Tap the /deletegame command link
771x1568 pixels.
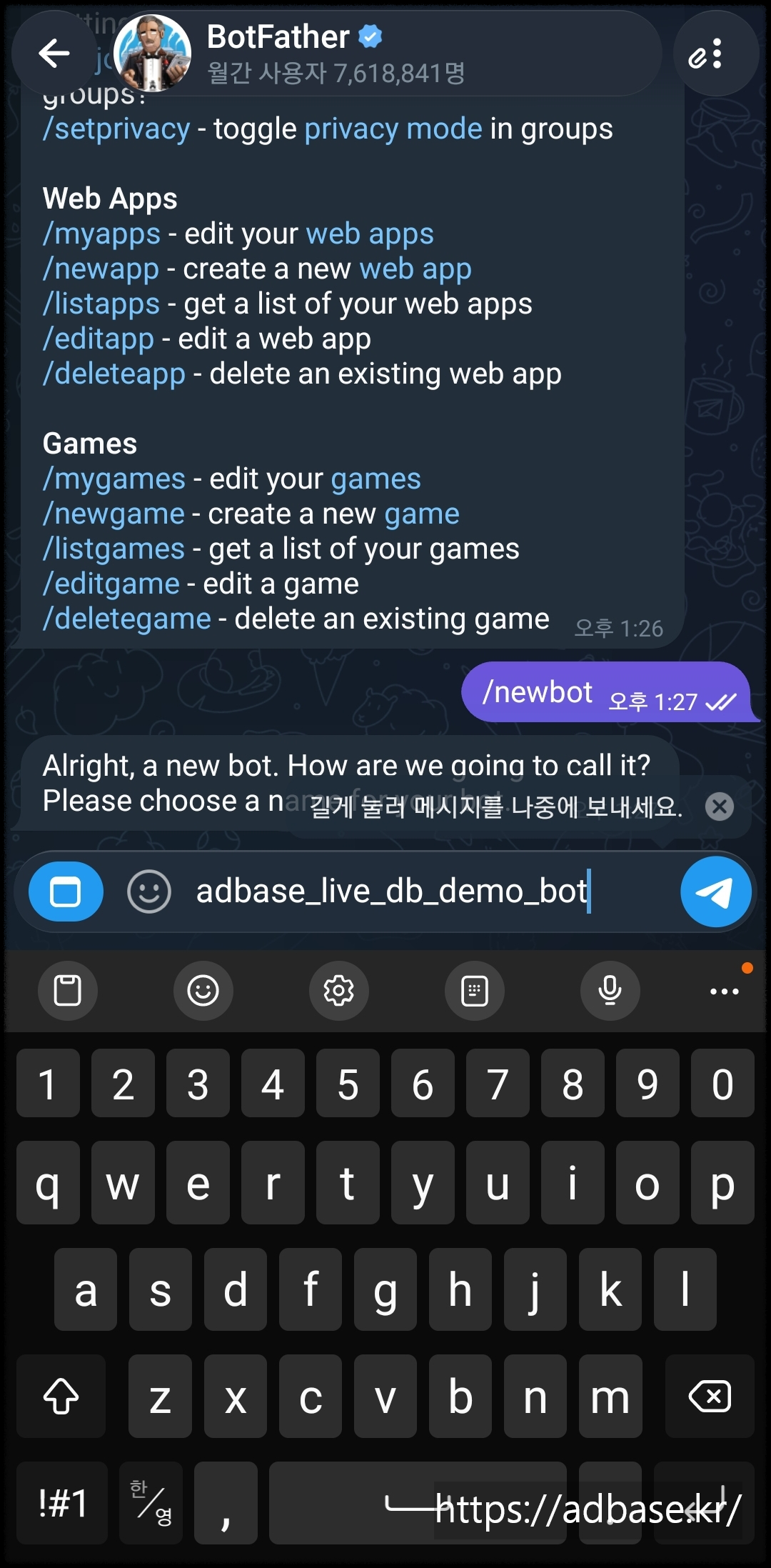tap(126, 619)
